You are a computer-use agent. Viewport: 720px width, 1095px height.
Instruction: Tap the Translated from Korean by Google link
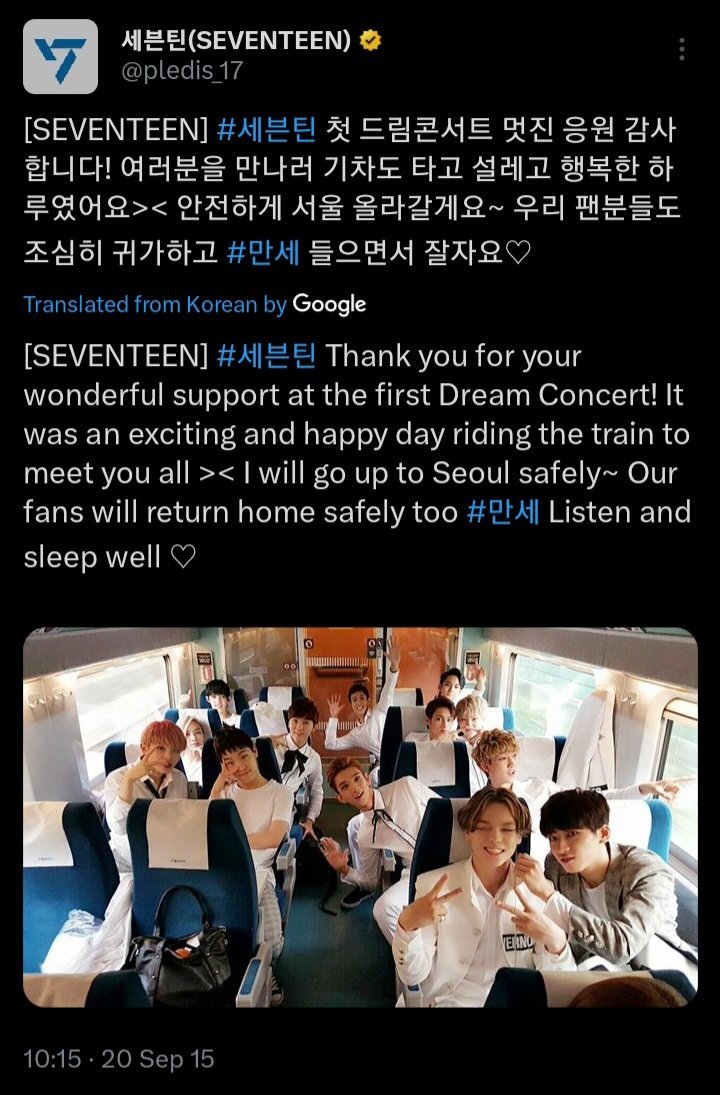coord(195,304)
